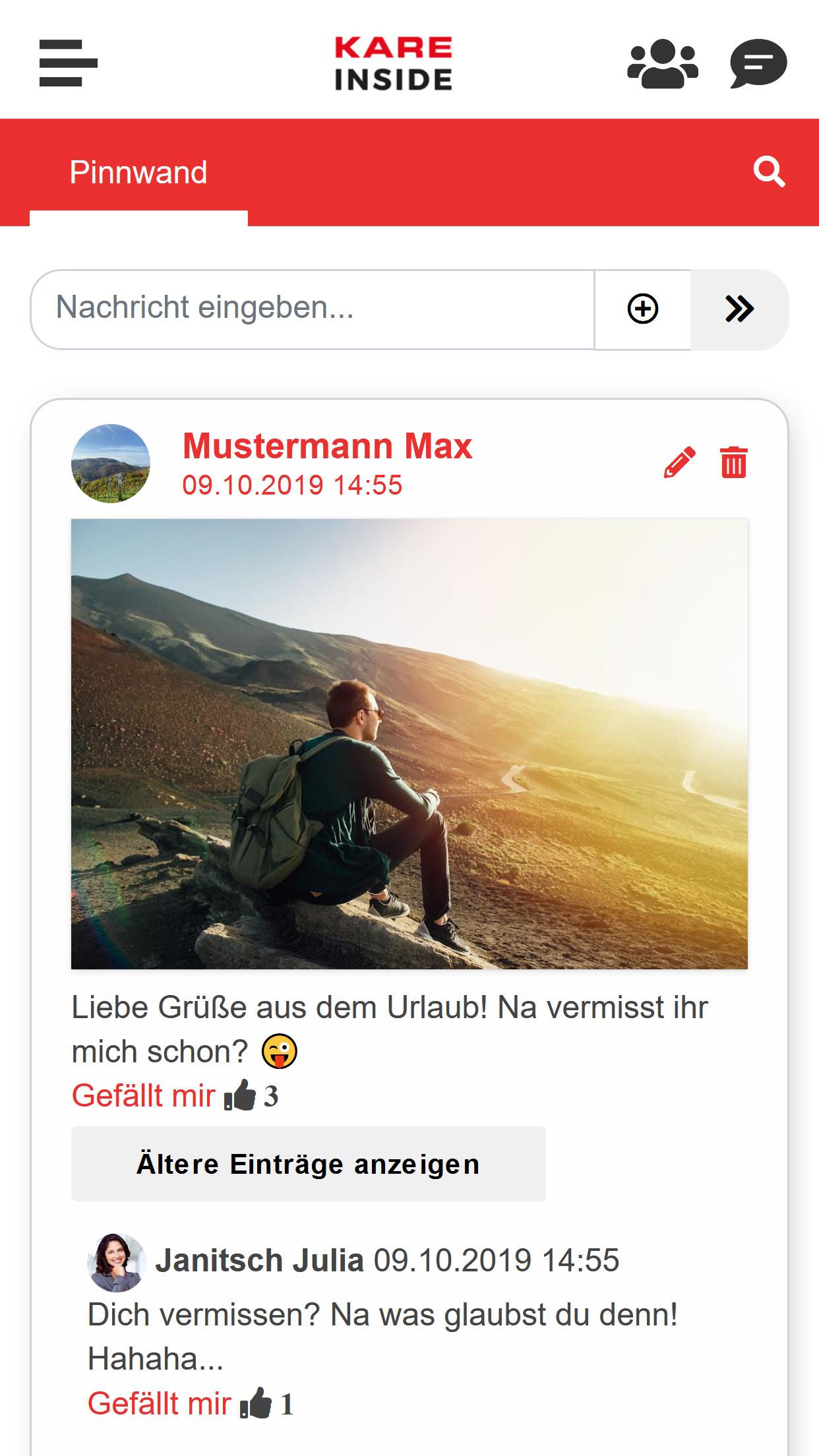Open the hamburger drawer menu
The width and height of the screenshot is (819, 1456).
68,63
